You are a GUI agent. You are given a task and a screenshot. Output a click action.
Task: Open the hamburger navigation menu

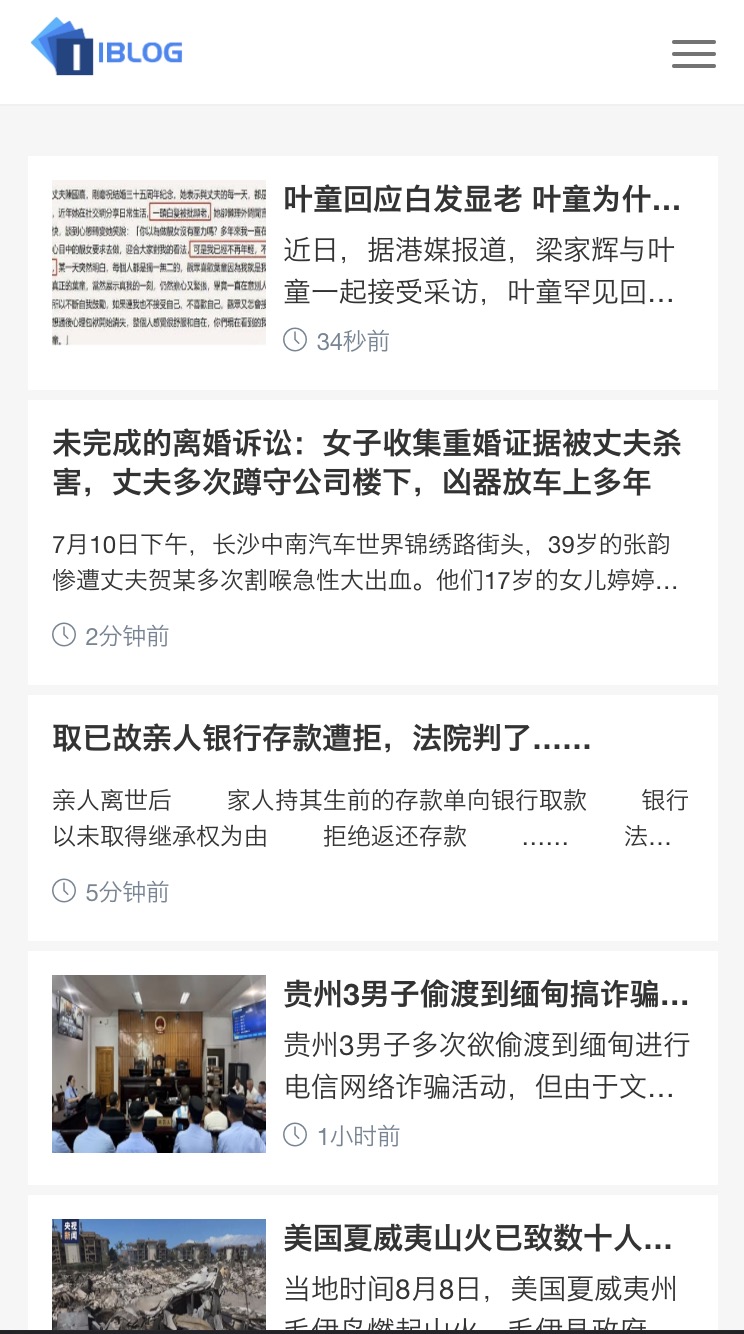tap(694, 53)
